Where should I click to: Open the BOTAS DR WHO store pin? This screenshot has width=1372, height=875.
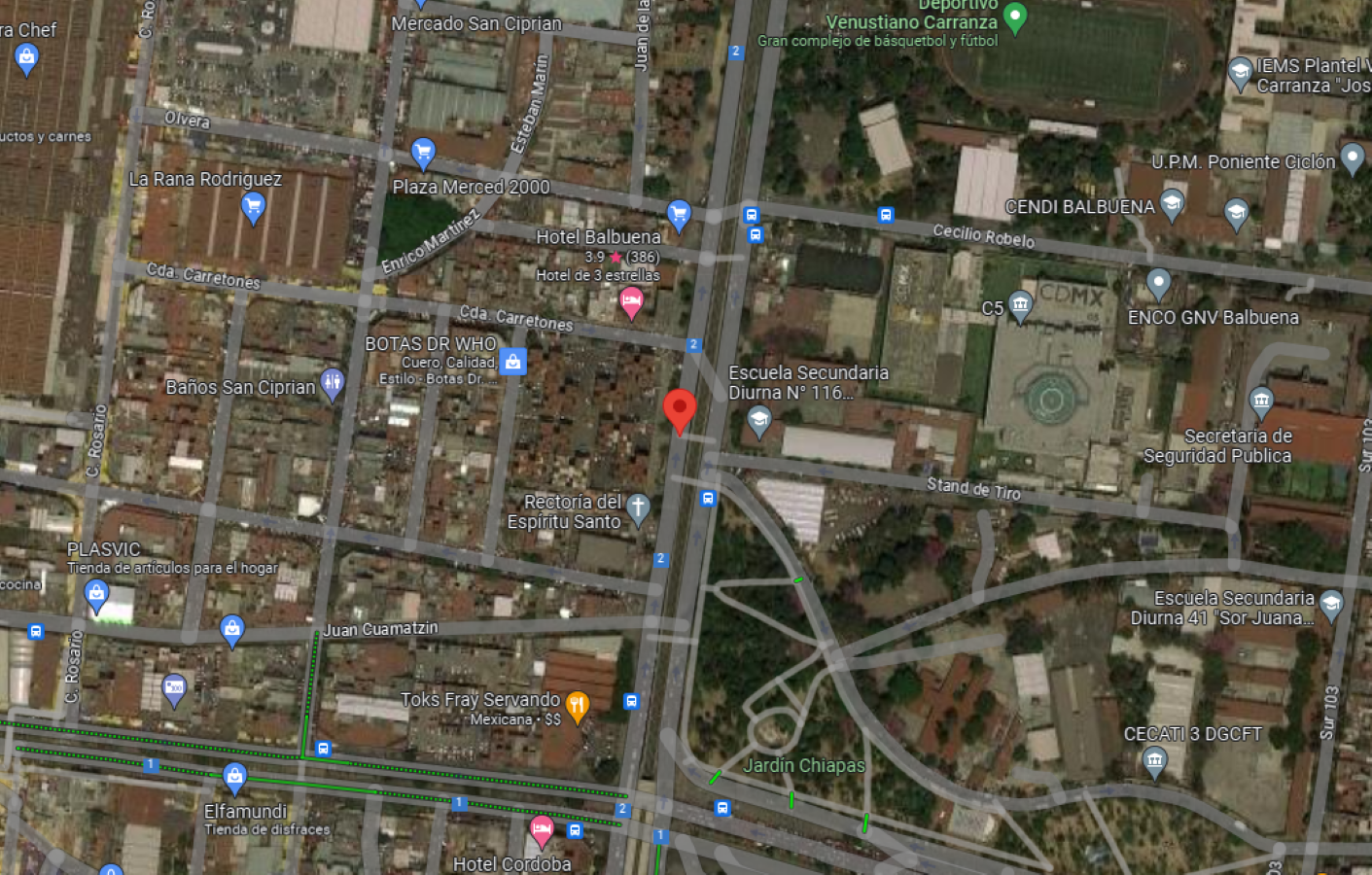(x=512, y=362)
